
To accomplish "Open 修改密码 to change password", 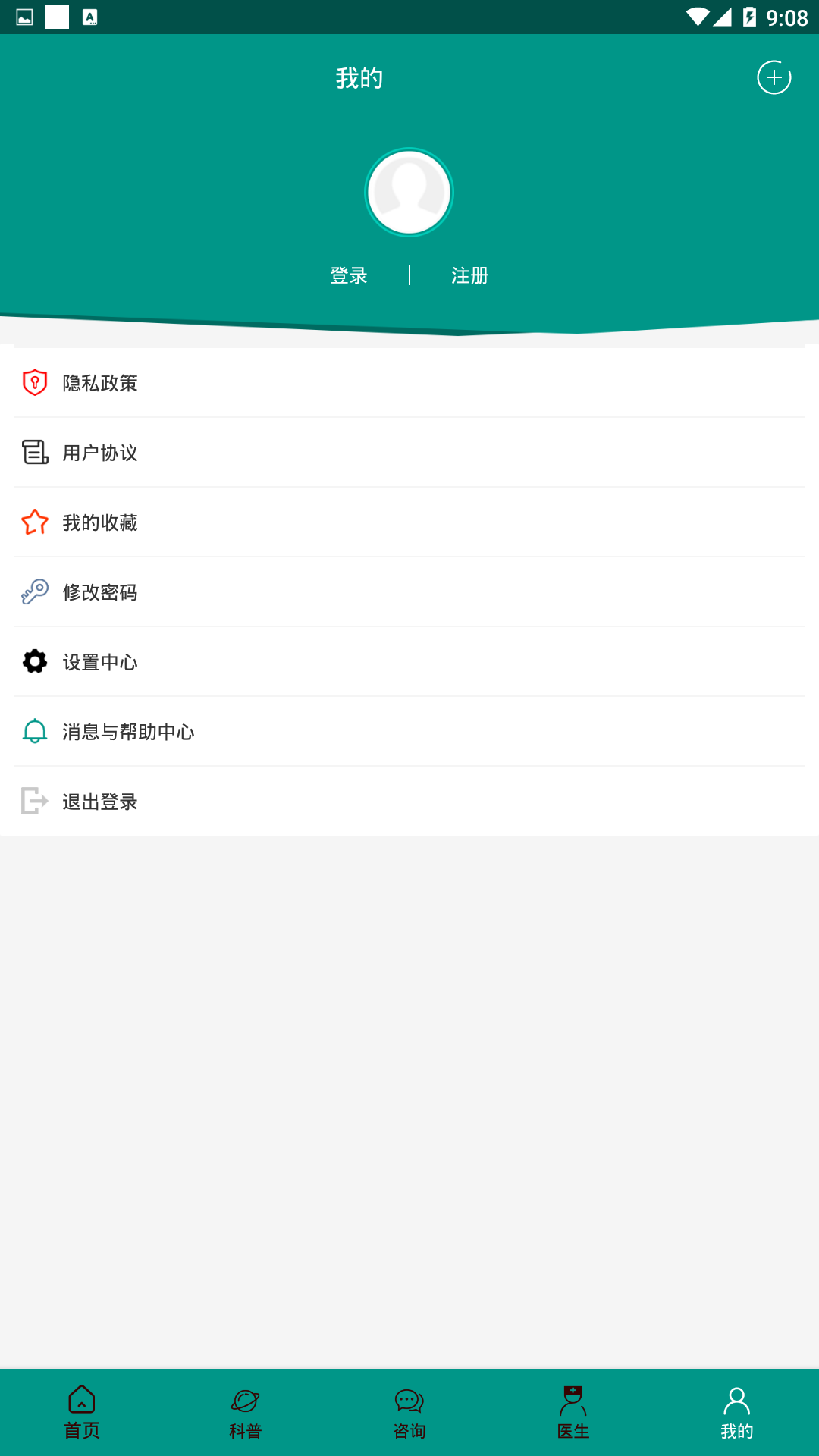I will [x=409, y=592].
